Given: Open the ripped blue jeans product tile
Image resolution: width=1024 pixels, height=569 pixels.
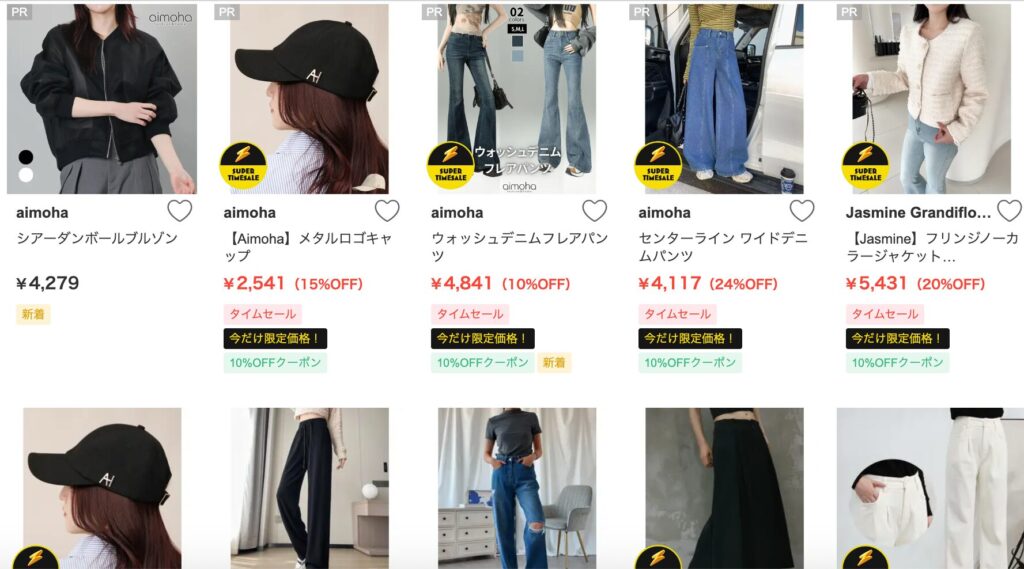Looking at the screenshot, I should [x=516, y=488].
